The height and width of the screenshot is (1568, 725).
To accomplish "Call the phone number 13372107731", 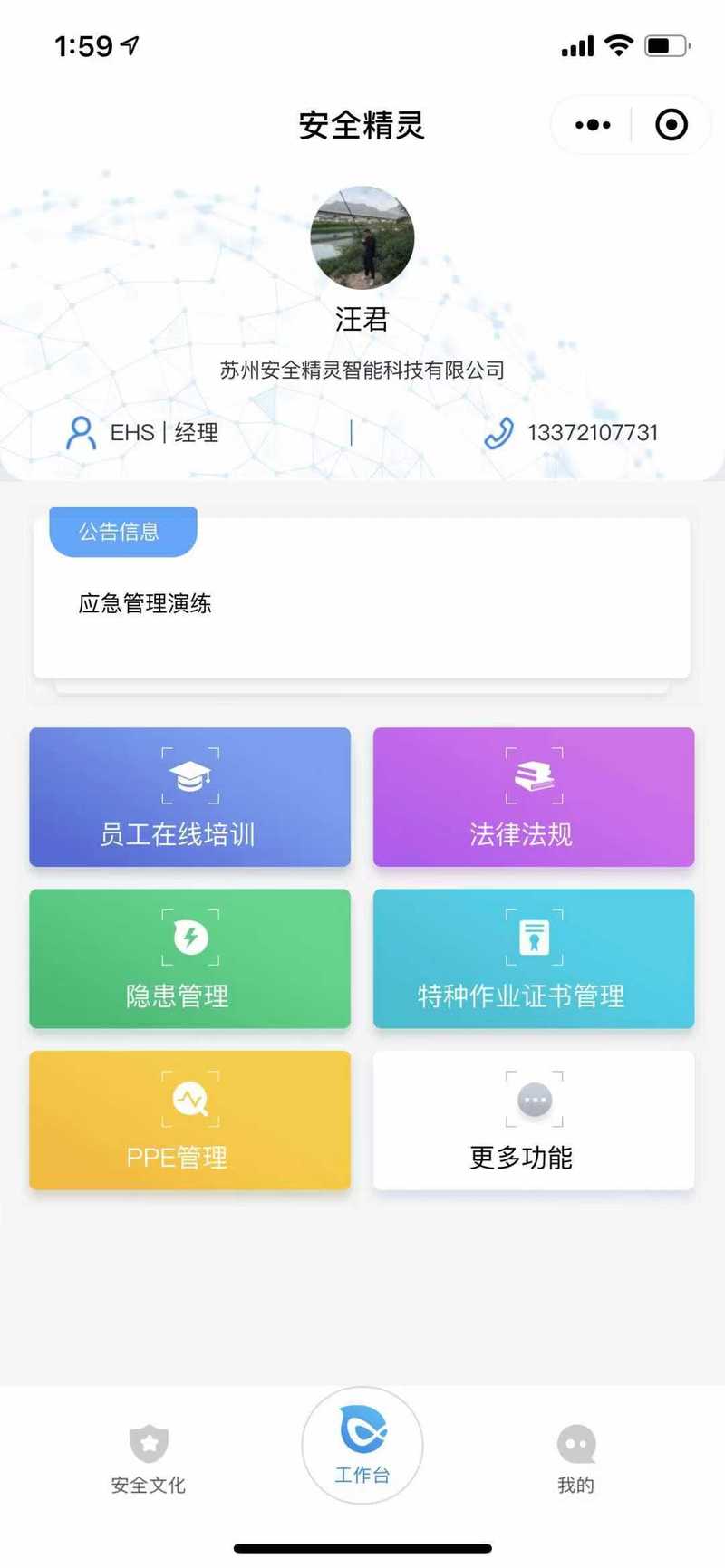I will [571, 433].
